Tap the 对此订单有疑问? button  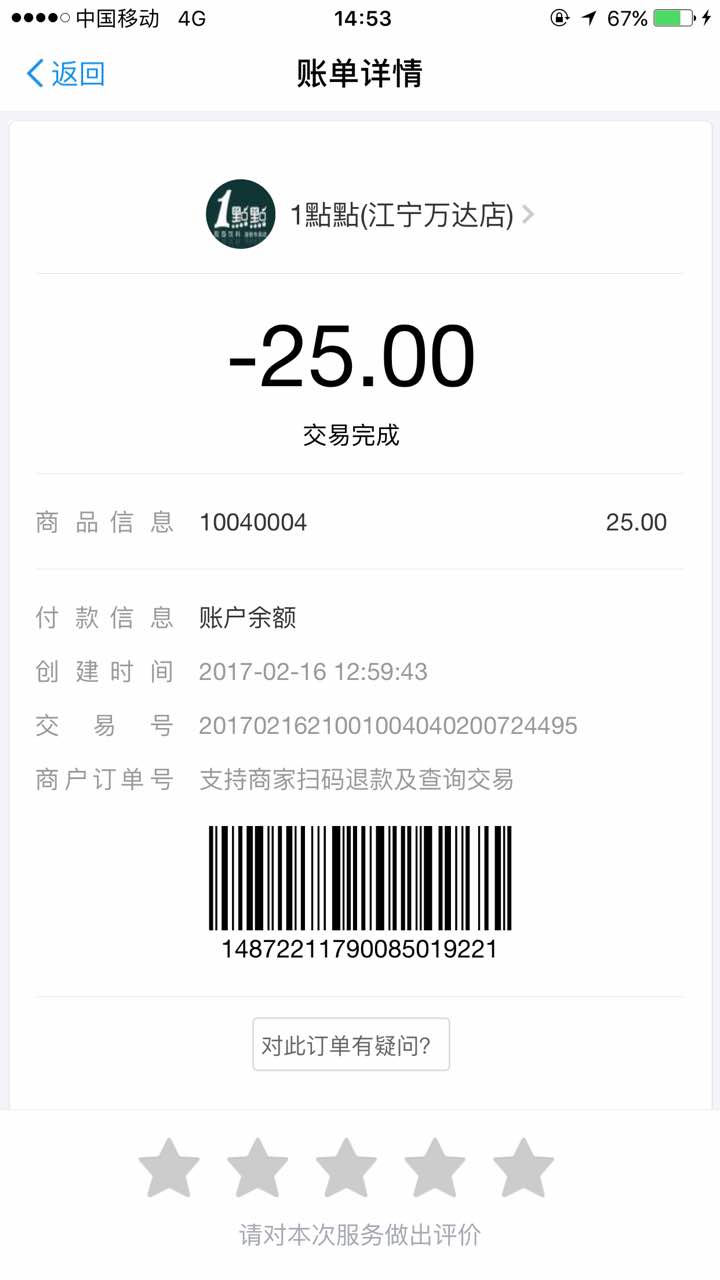[351, 1045]
